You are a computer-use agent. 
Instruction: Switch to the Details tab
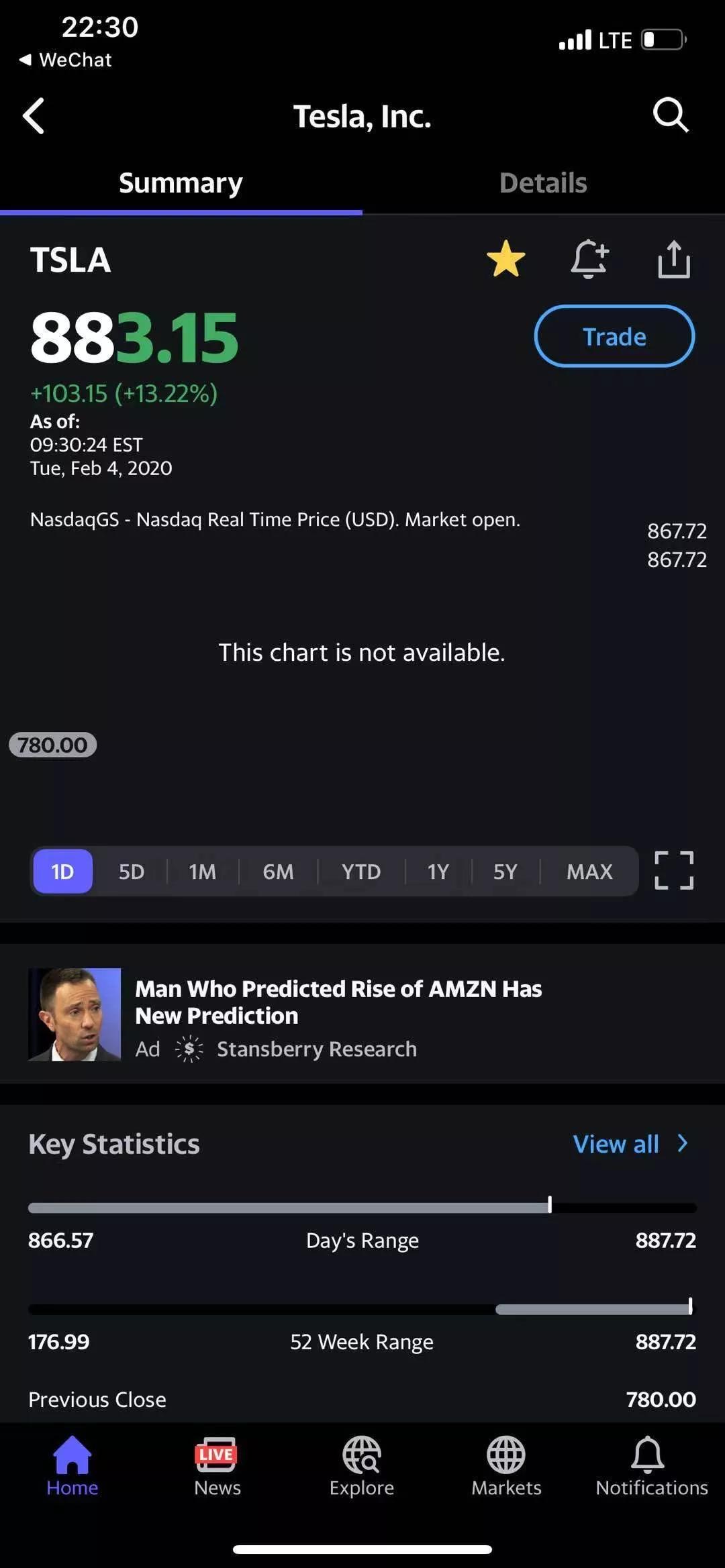pyautogui.click(x=543, y=183)
